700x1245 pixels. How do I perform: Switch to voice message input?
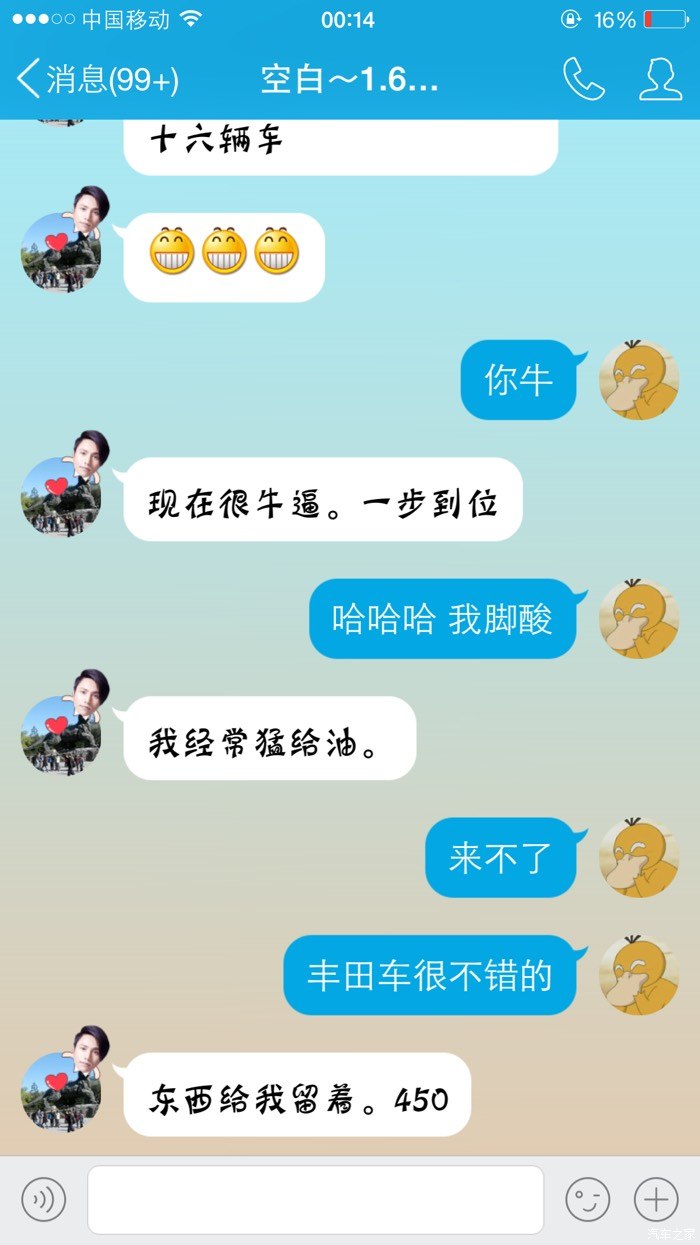pos(43,1199)
